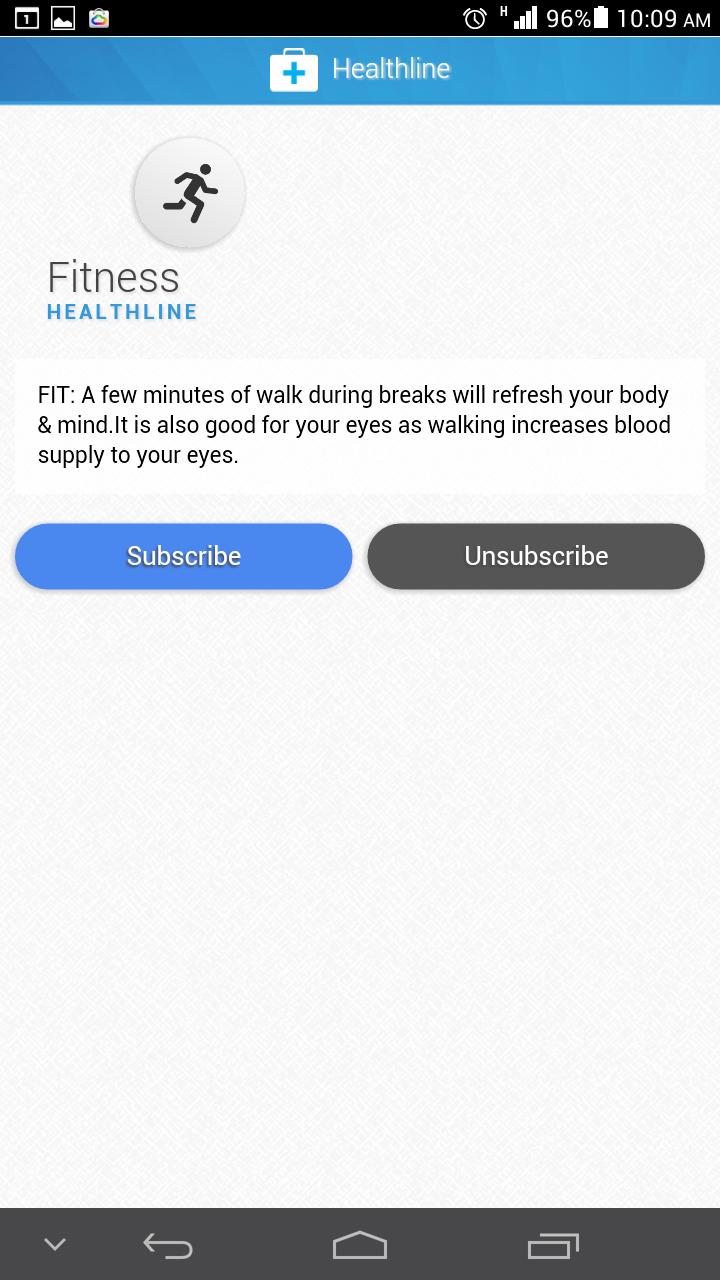Click the Healthline medical cross logo

(293, 70)
